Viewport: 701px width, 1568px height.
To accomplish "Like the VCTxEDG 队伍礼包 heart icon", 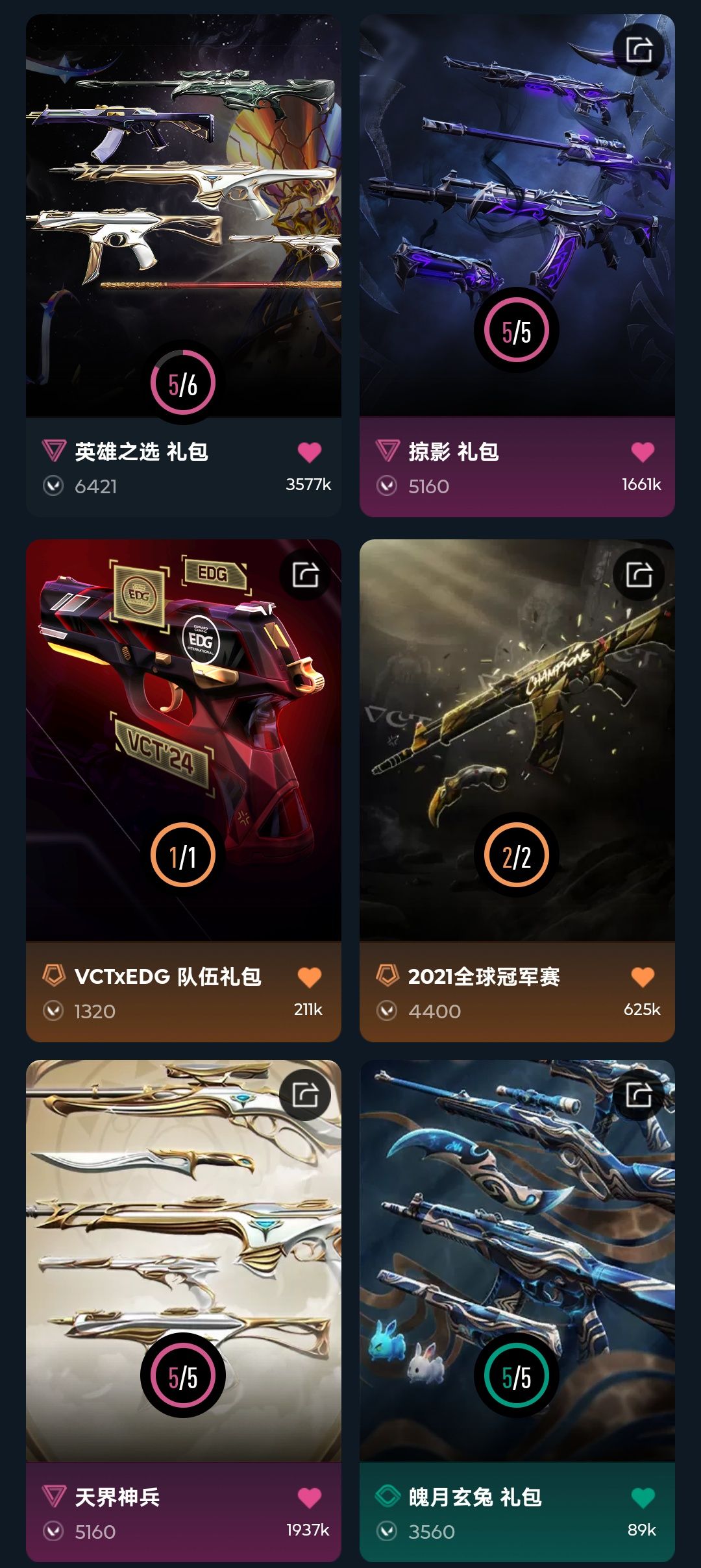I will [x=310, y=977].
